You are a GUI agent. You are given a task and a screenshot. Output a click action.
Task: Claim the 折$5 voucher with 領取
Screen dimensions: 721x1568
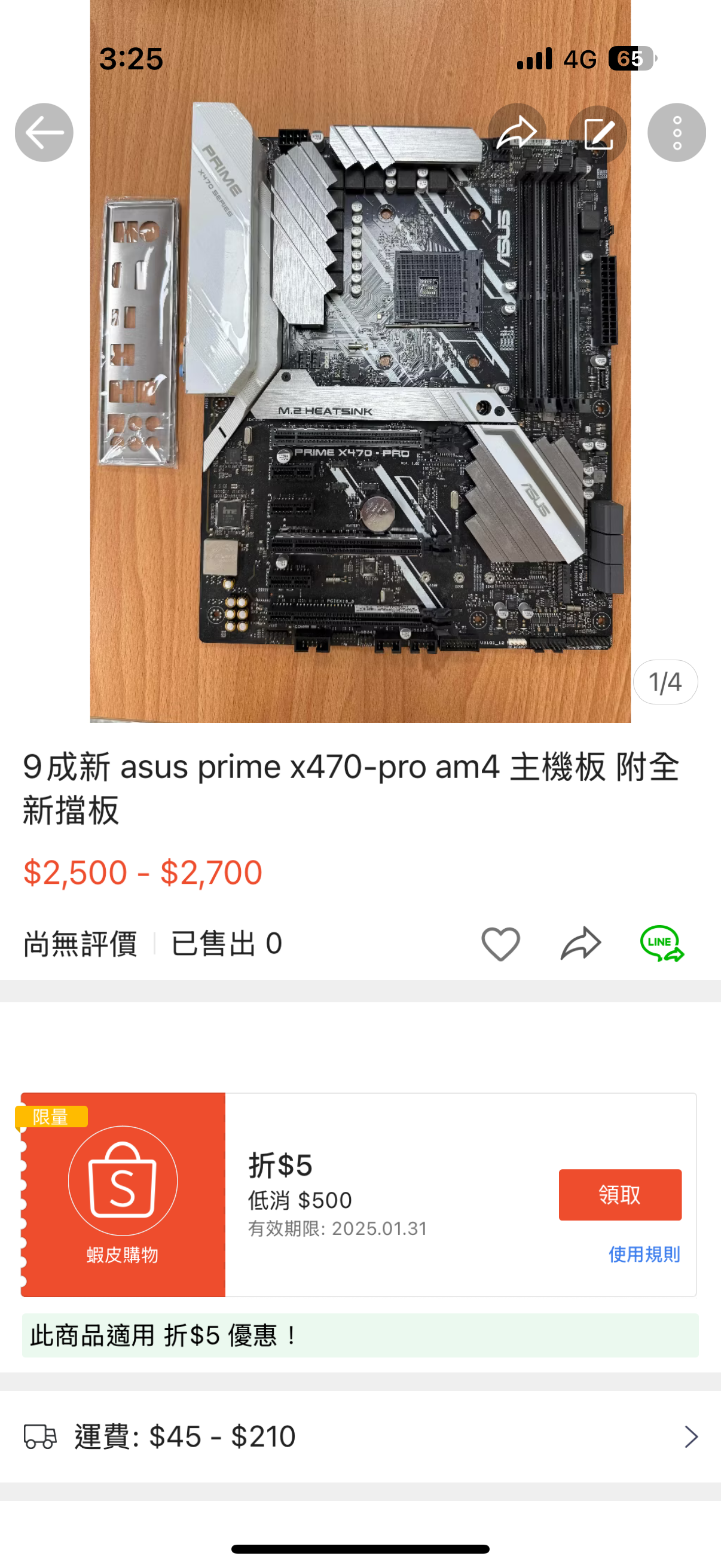[619, 1194]
